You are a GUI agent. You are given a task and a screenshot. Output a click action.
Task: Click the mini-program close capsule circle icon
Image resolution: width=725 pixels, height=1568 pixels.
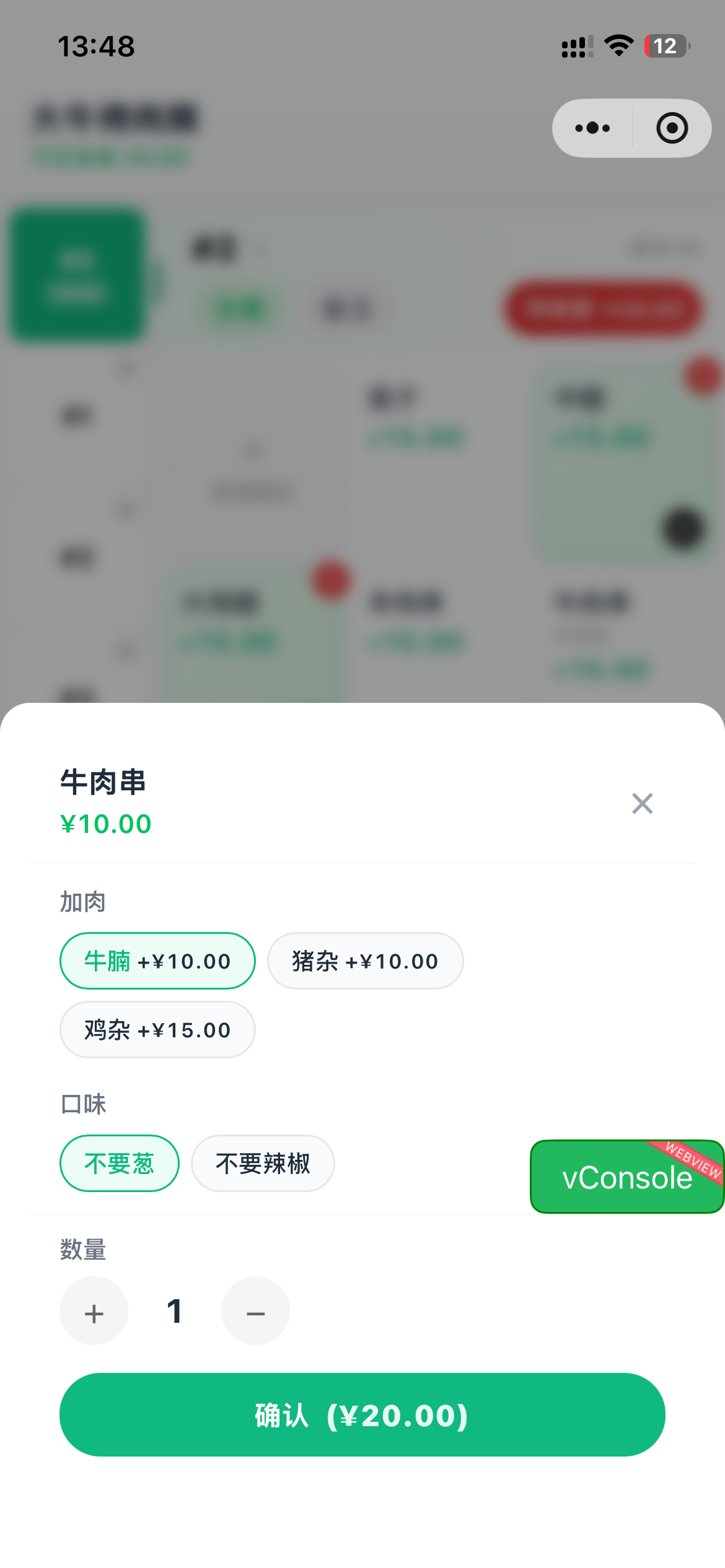671,128
